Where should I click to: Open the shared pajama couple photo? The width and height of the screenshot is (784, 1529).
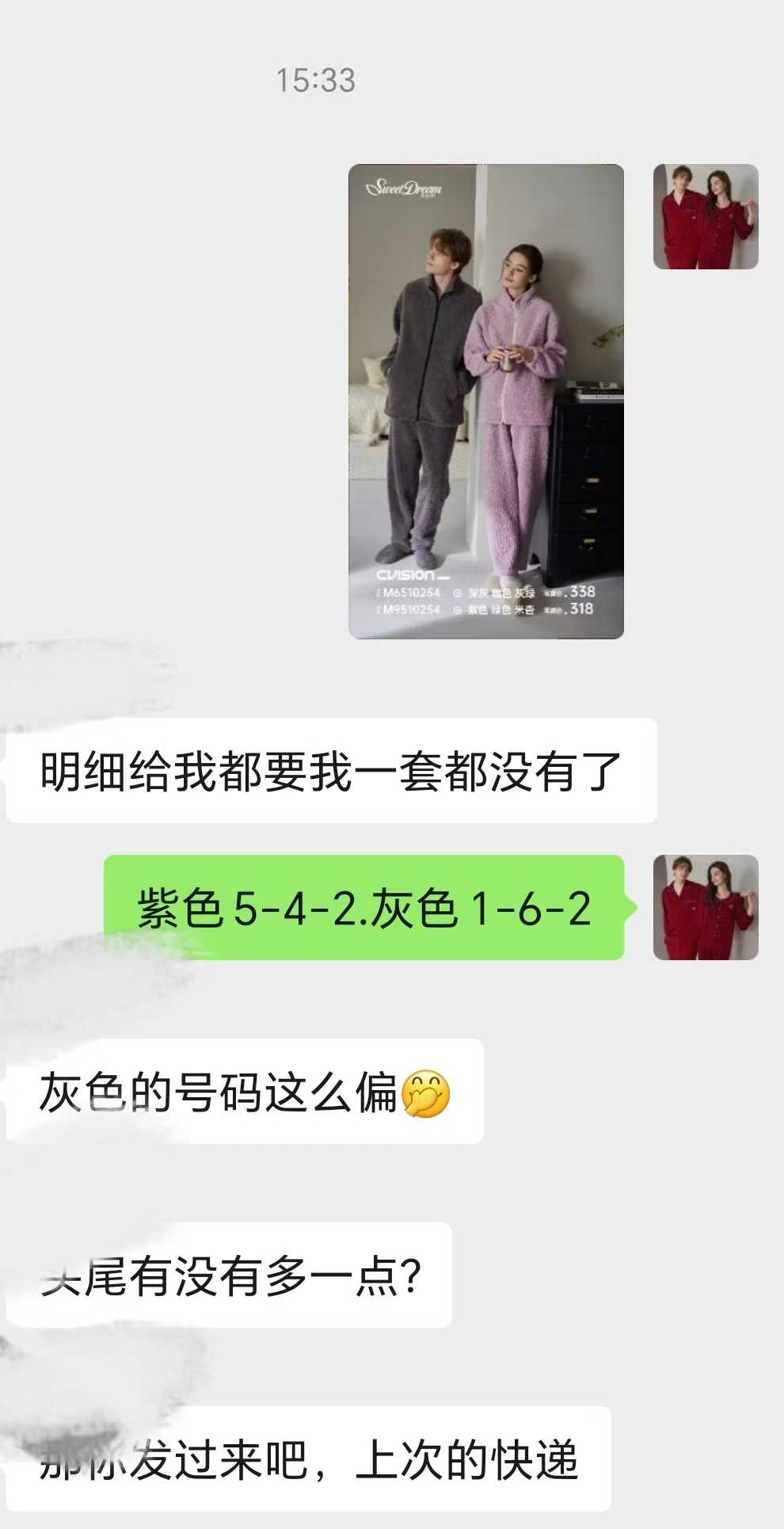[485, 401]
